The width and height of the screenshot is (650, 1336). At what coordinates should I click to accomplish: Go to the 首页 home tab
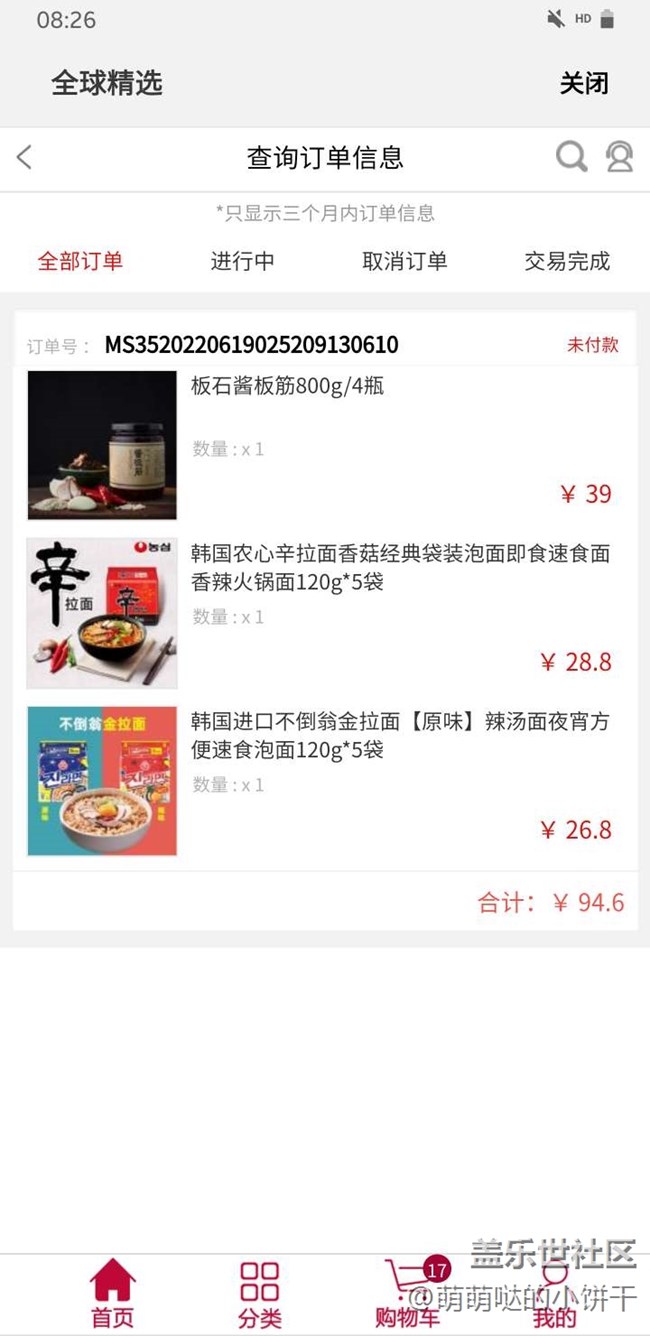click(112, 1293)
